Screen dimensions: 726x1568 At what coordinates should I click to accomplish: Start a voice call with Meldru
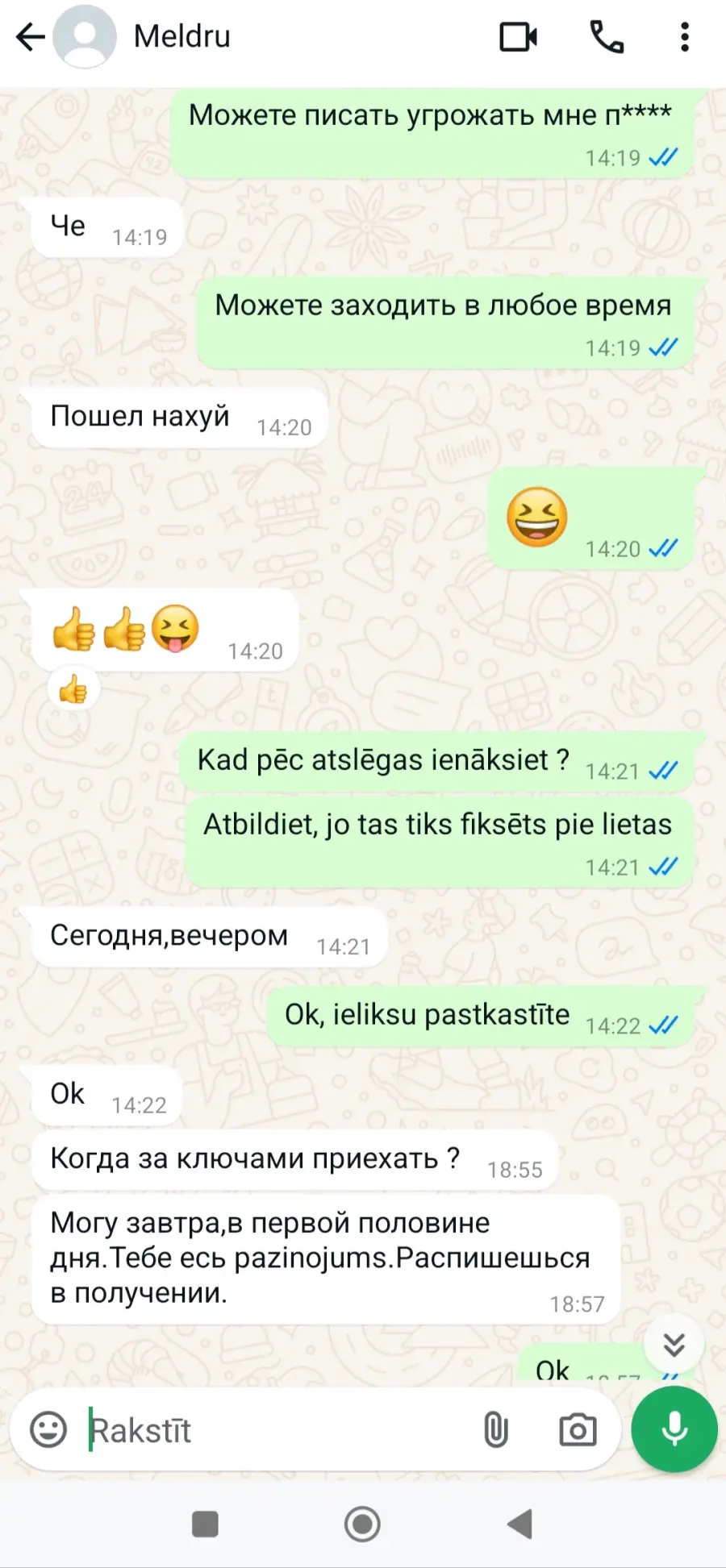(x=607, y=37)
